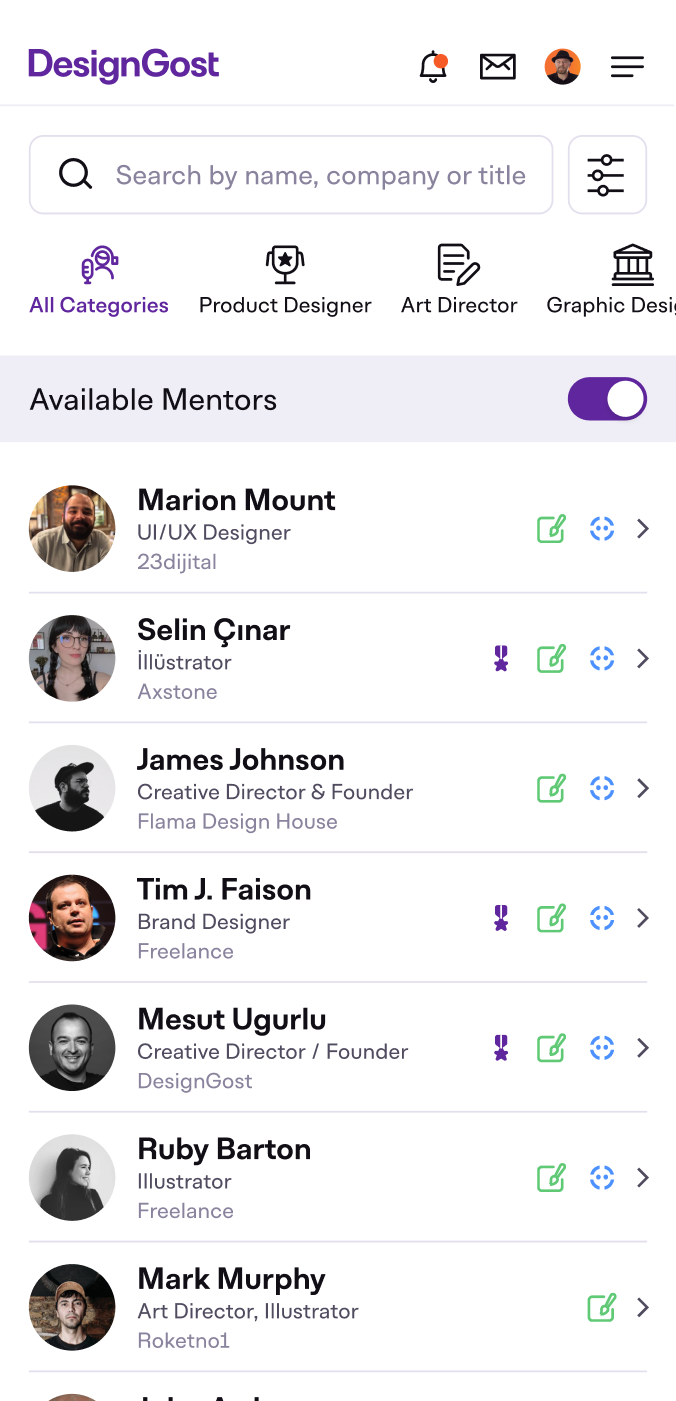The image size is (676, 1401).
Task: Open the user profile avatar
Action: [x=562, y=67]
